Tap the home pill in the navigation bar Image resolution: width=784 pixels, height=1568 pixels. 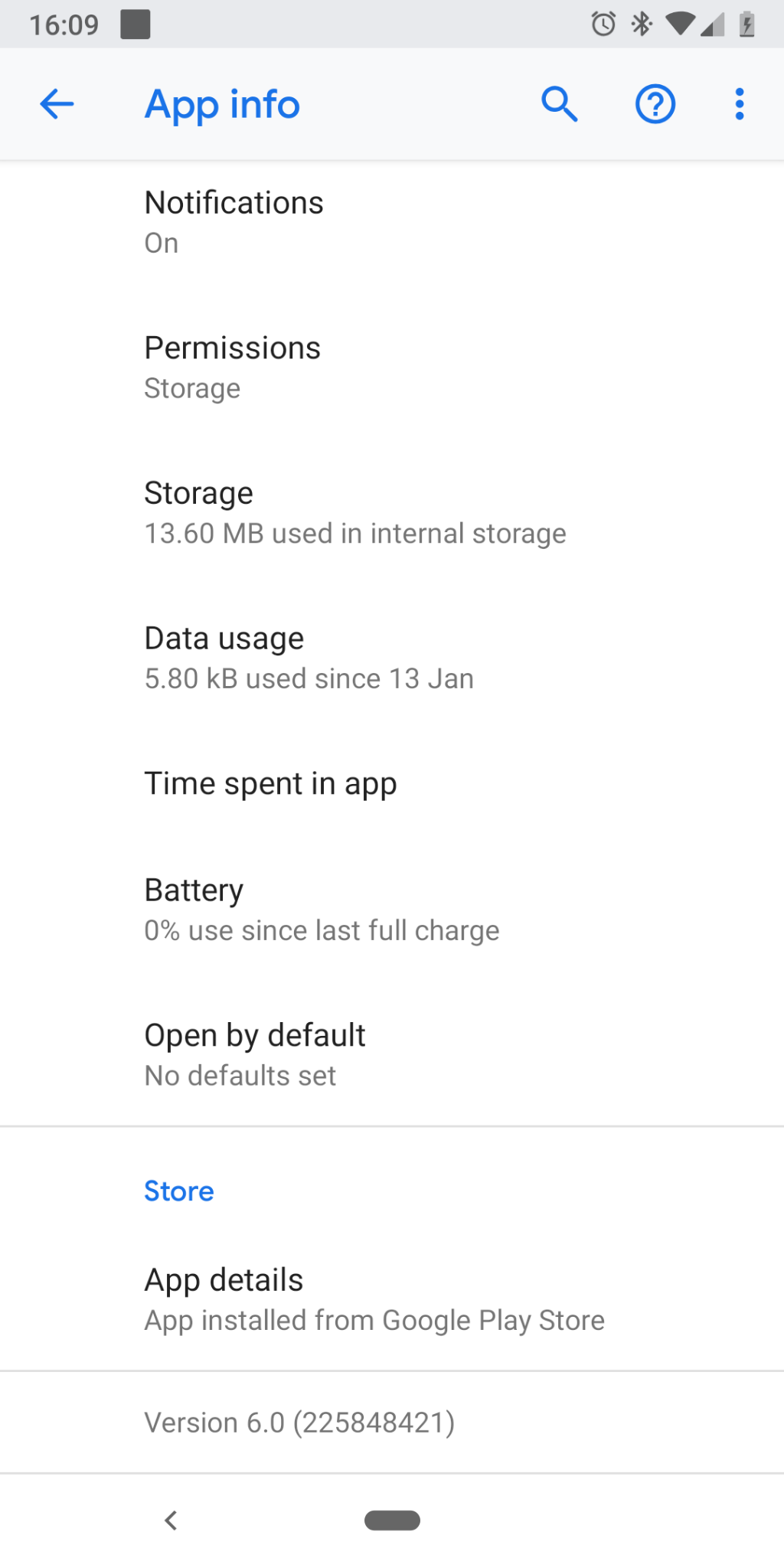click(392, 1521)
